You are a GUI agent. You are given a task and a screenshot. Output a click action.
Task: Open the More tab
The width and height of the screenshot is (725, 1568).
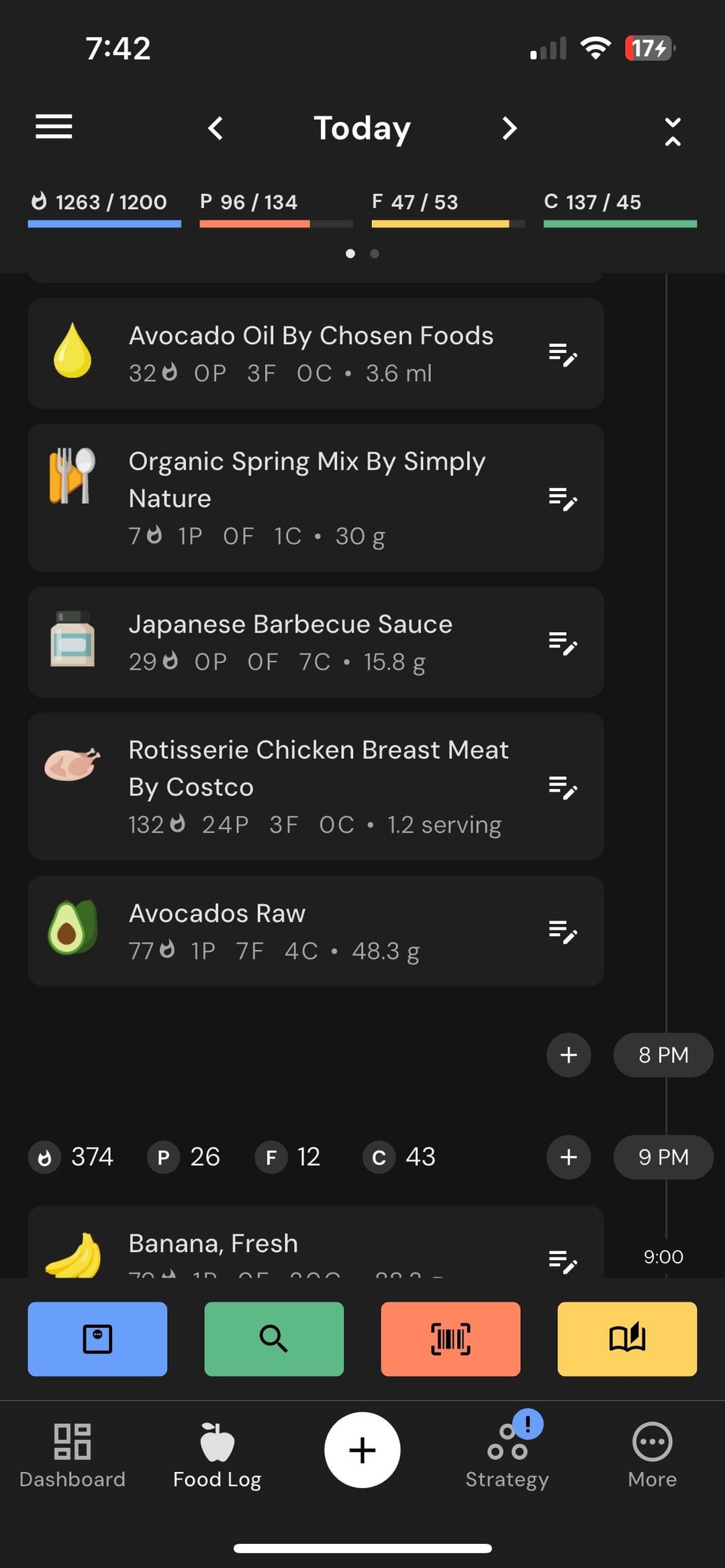click(x=652, y=1455)
